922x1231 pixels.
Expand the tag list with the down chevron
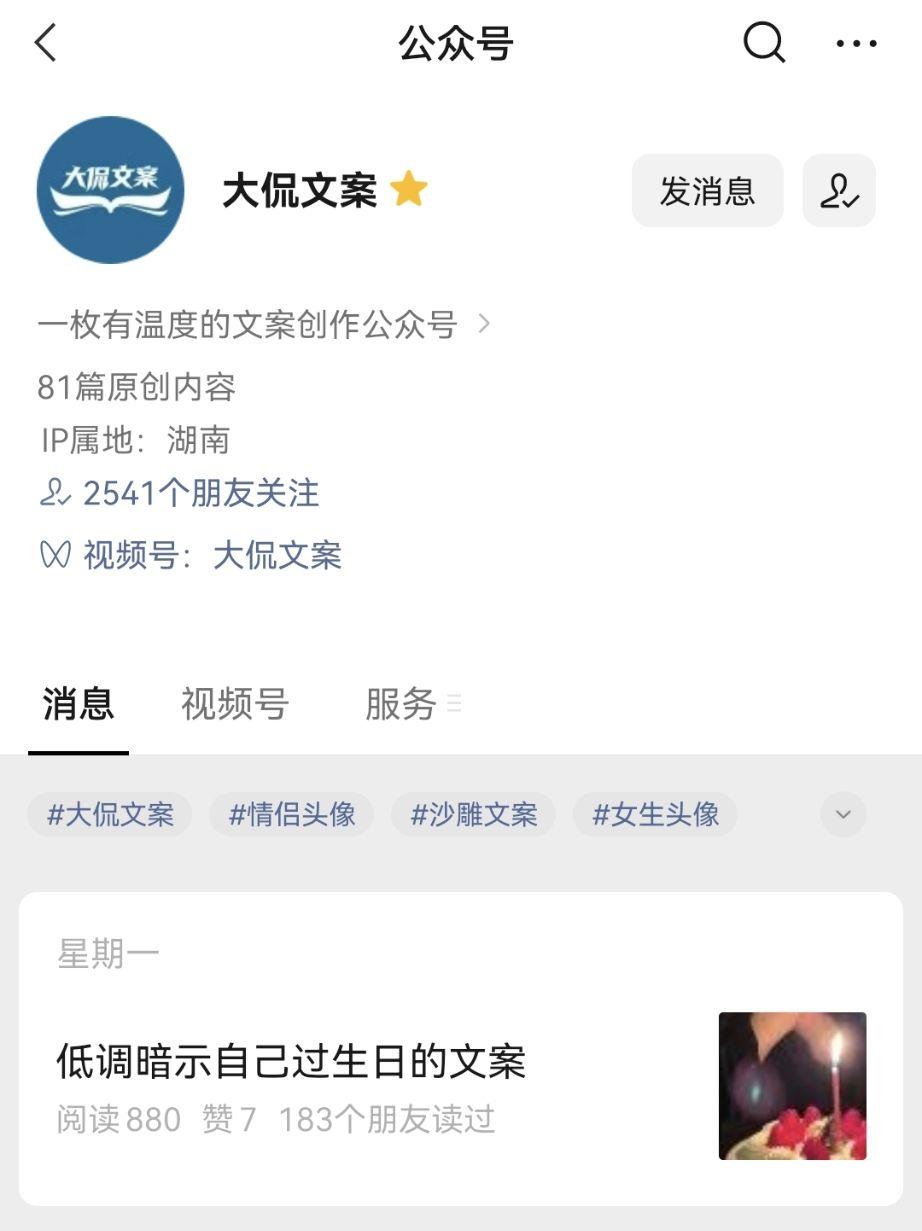tap(843, 815)
